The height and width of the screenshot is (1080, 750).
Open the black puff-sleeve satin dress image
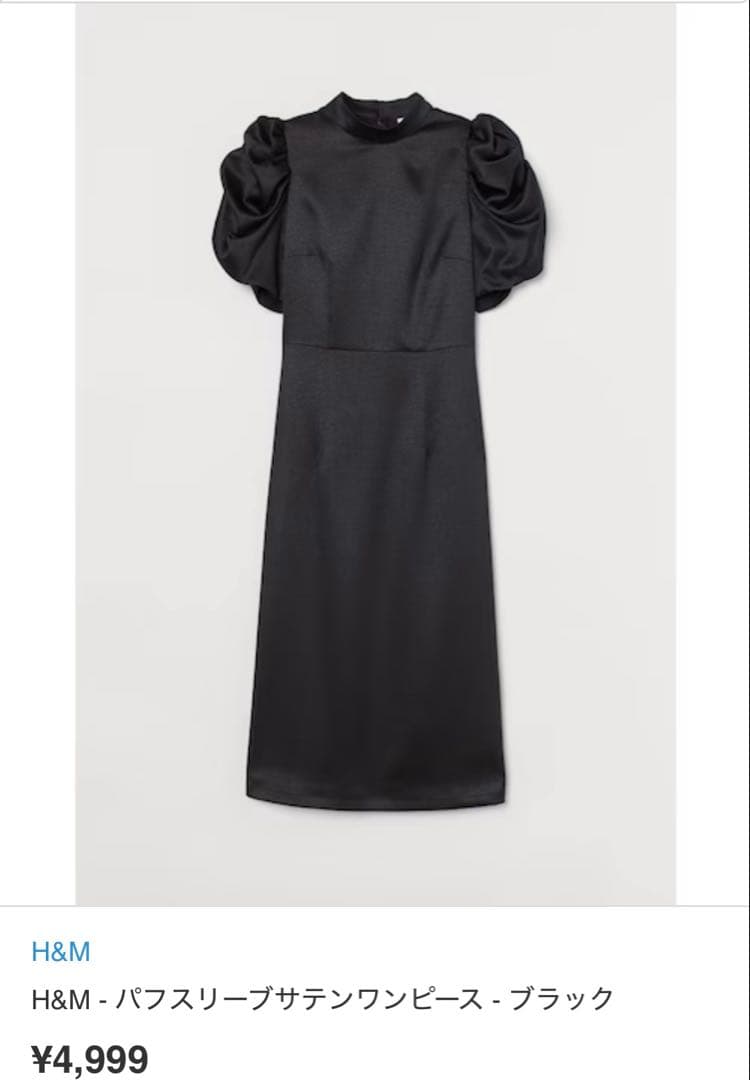coord(375,455)
